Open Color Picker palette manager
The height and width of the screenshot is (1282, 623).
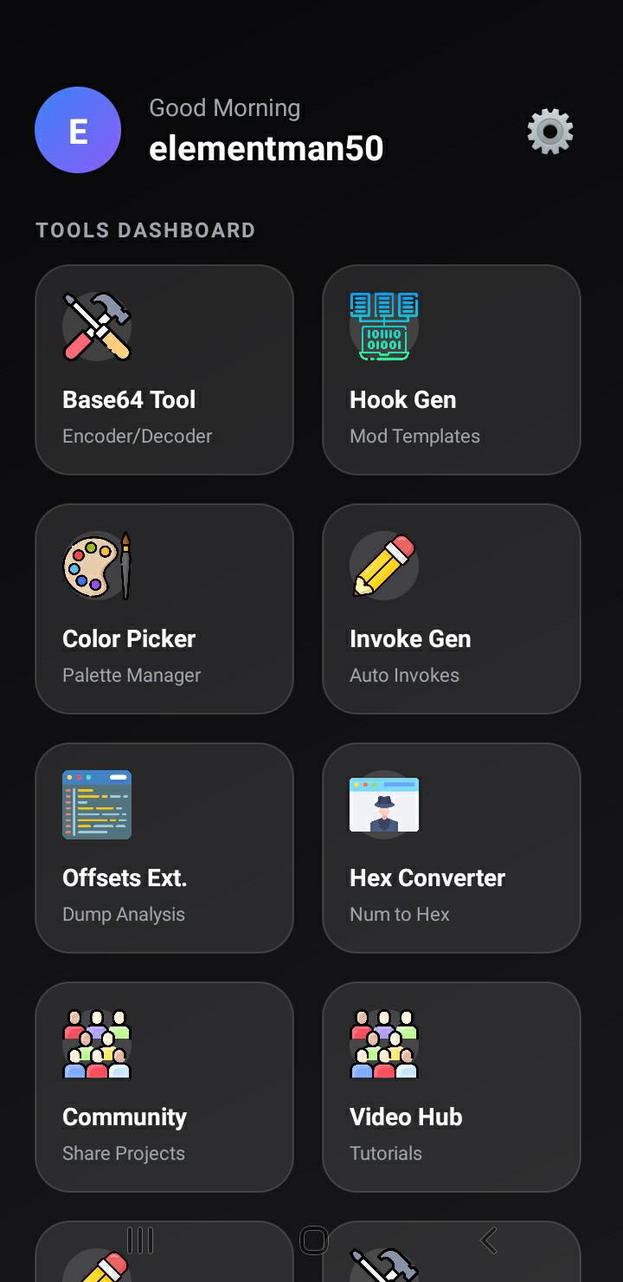[164, 608]
